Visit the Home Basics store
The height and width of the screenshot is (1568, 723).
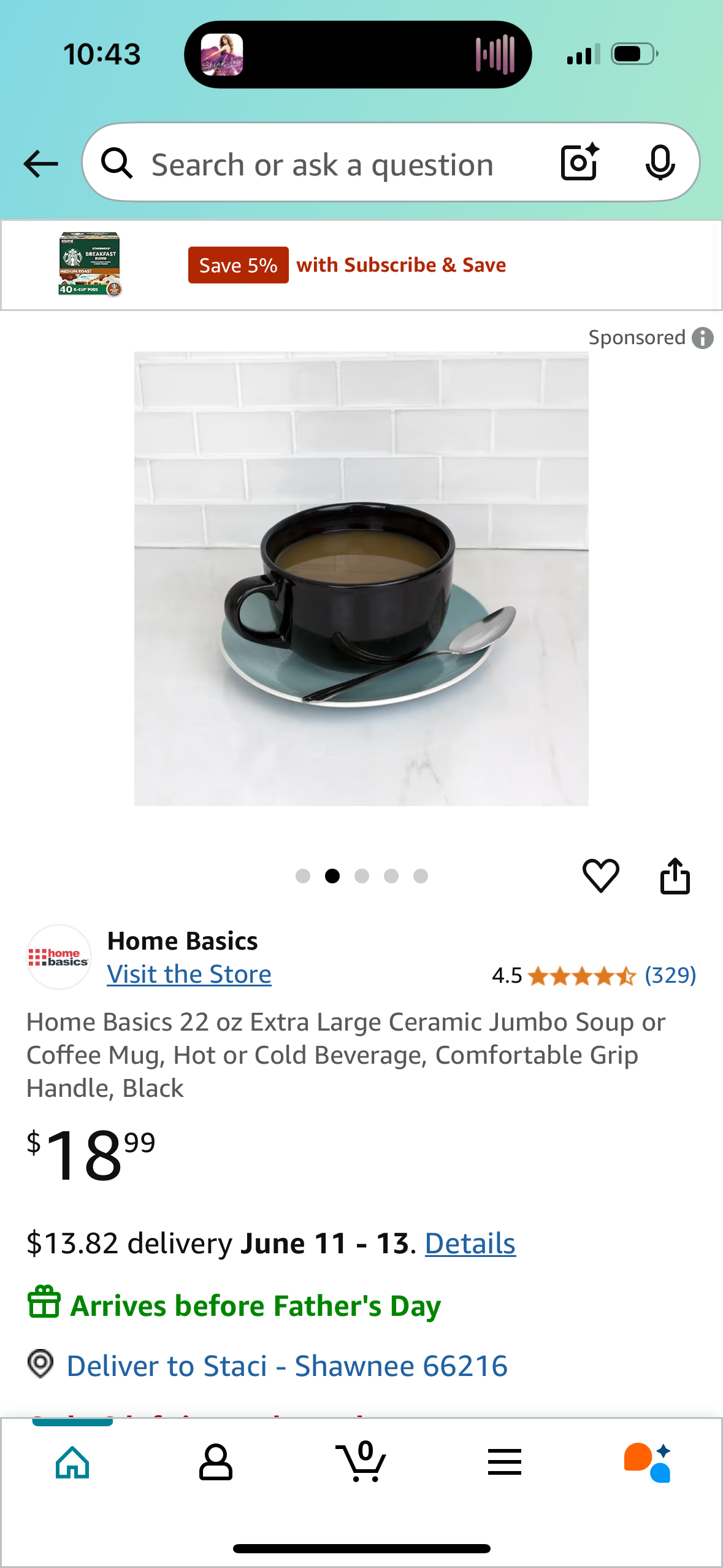click(189, 974)
